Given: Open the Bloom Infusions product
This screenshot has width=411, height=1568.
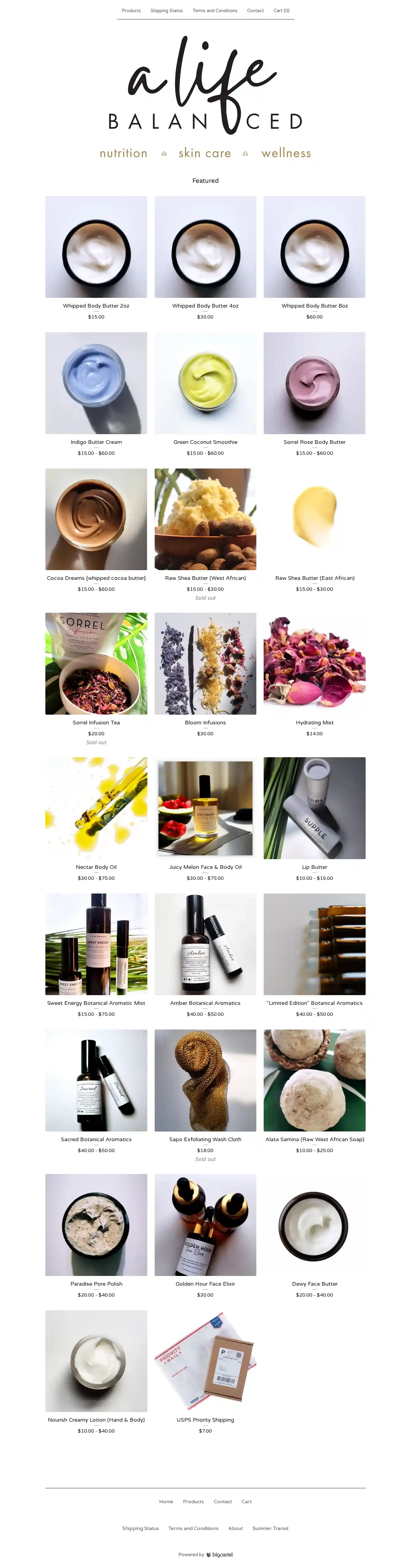Looking at the screenshot, I should 205,664.
